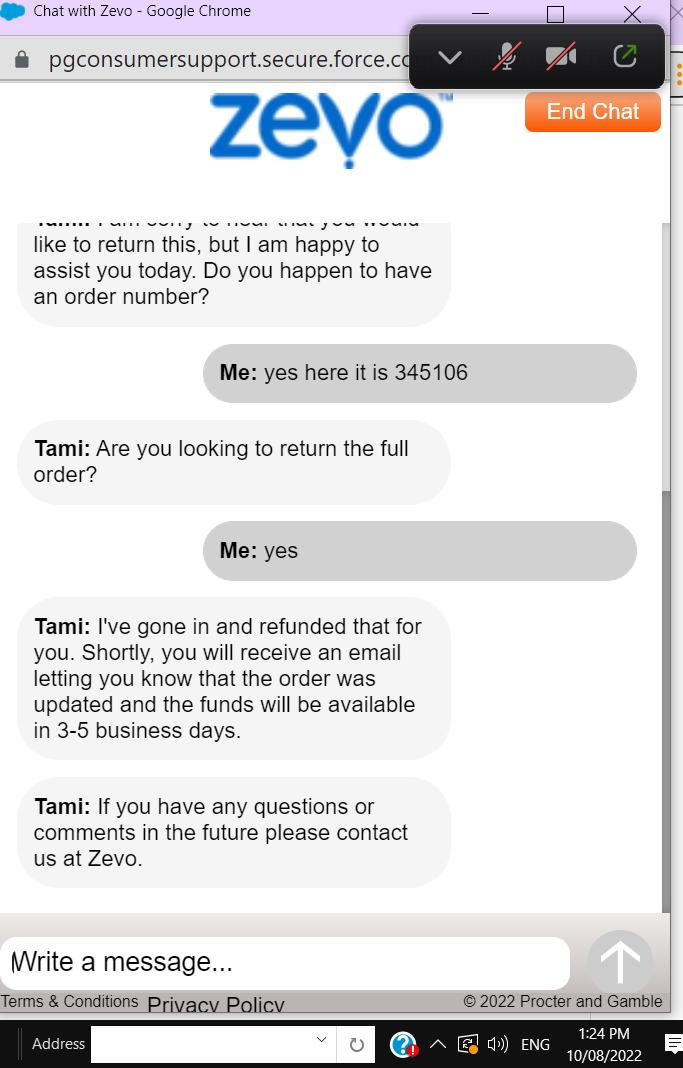This screenshot has width=683, height=1068.
Task: Minimize the chat window
Action: (481, 14)
